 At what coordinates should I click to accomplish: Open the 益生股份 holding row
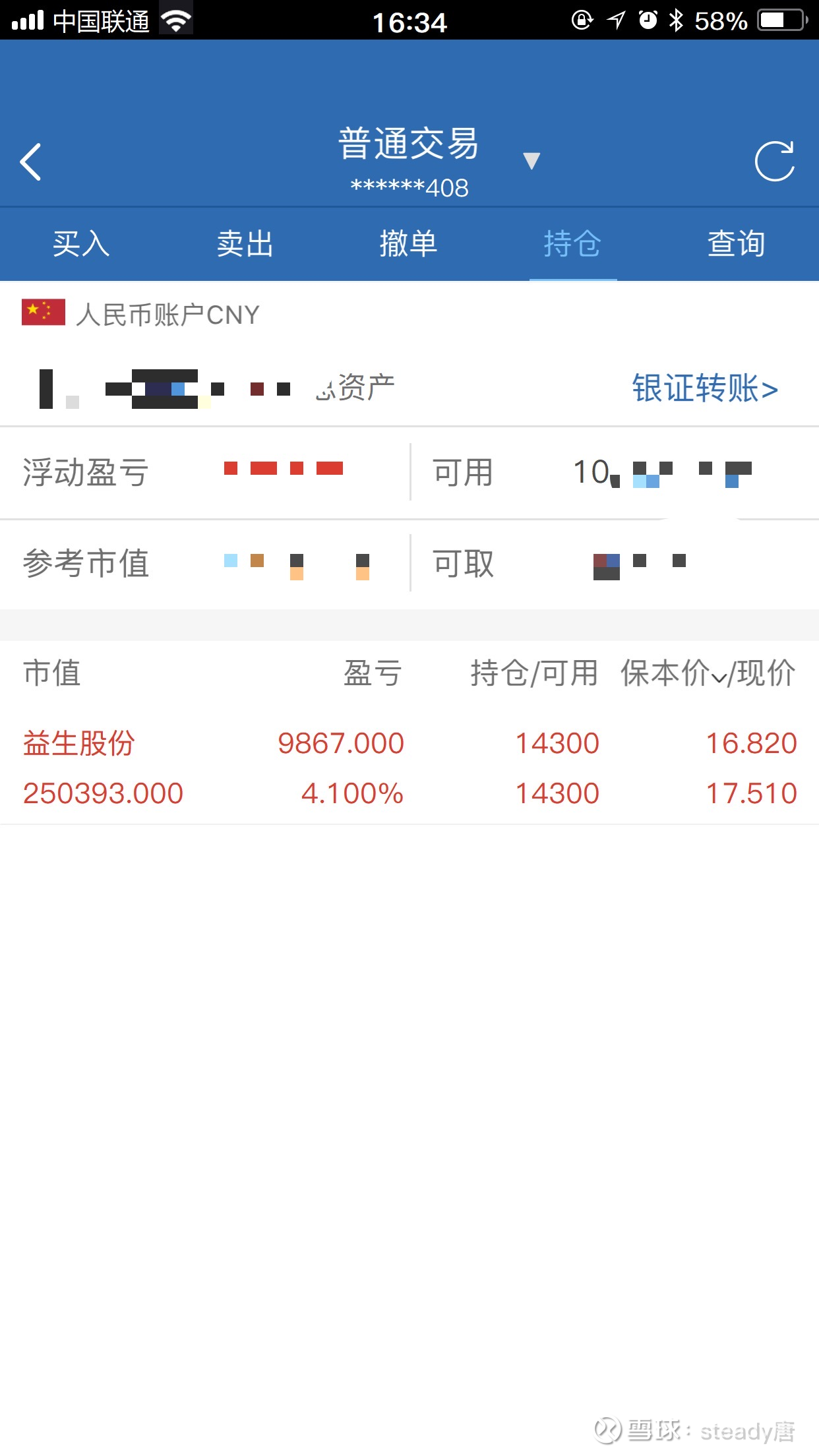[x=409, y=768]
